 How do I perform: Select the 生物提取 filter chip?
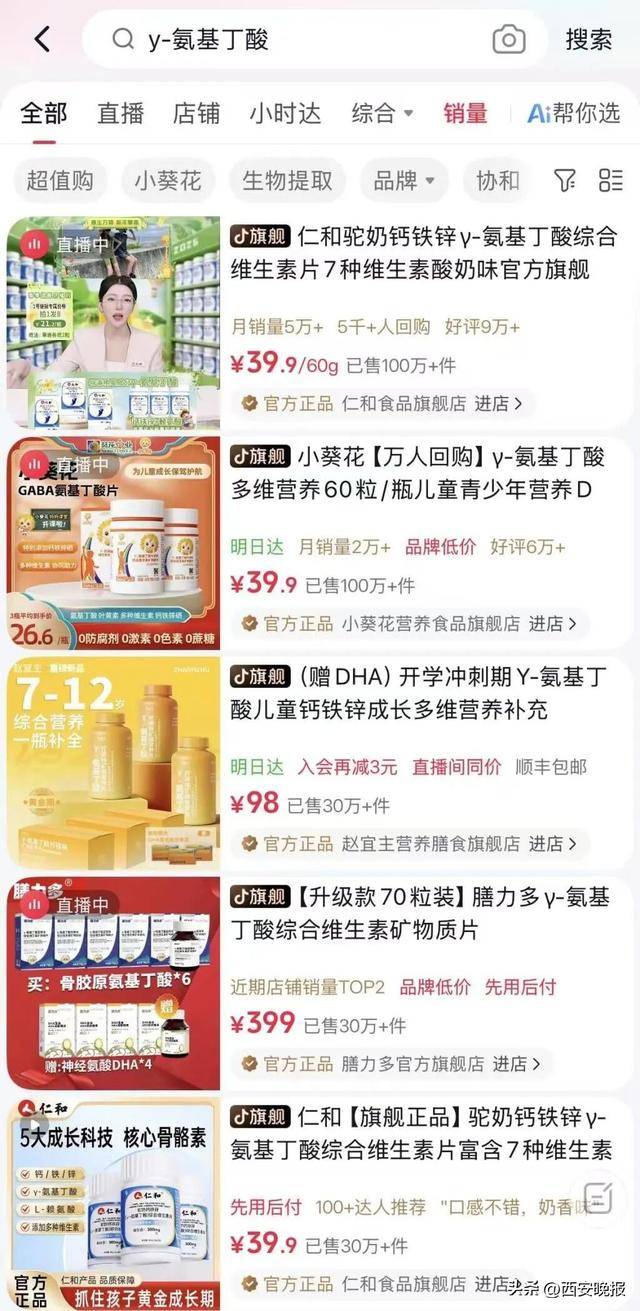287,180
